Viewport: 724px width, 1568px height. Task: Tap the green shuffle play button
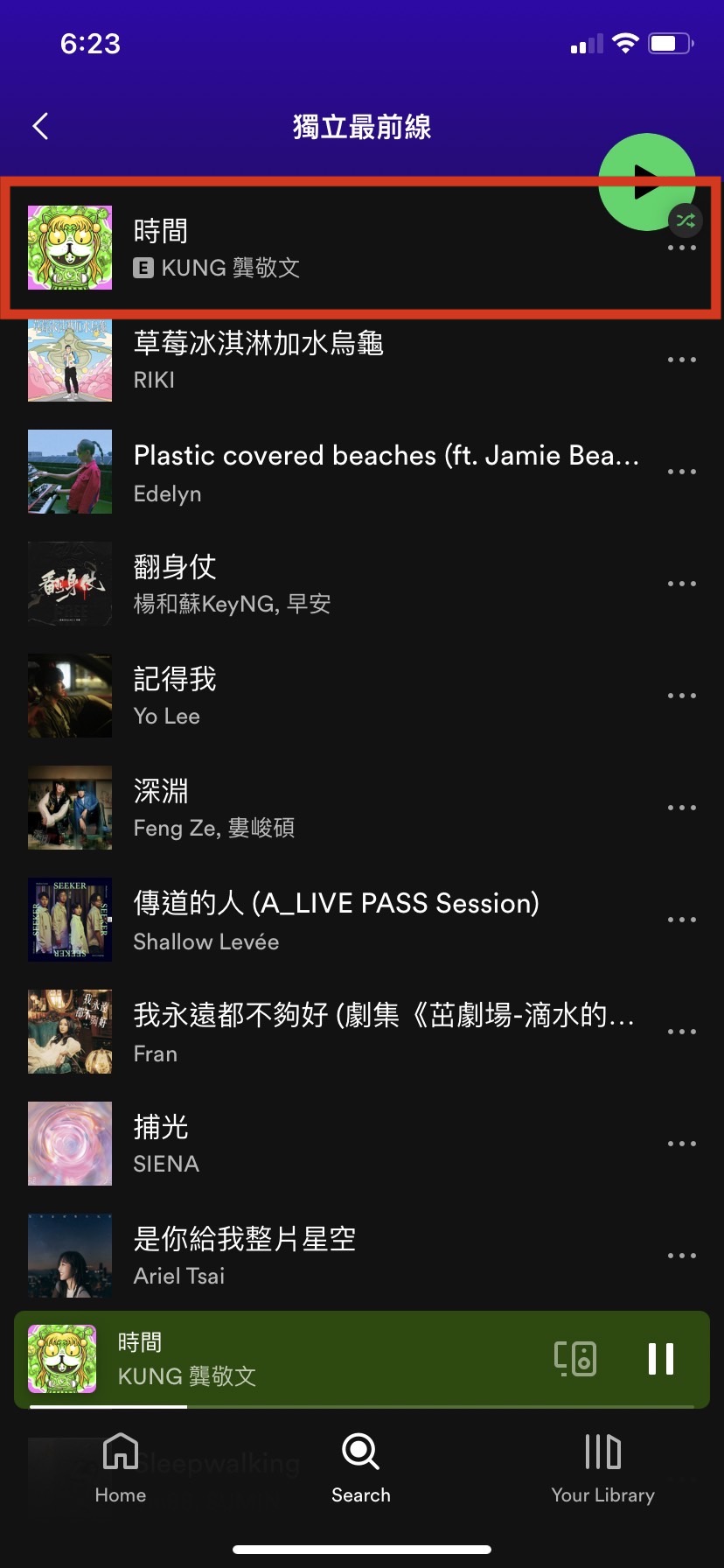point(646,182)
